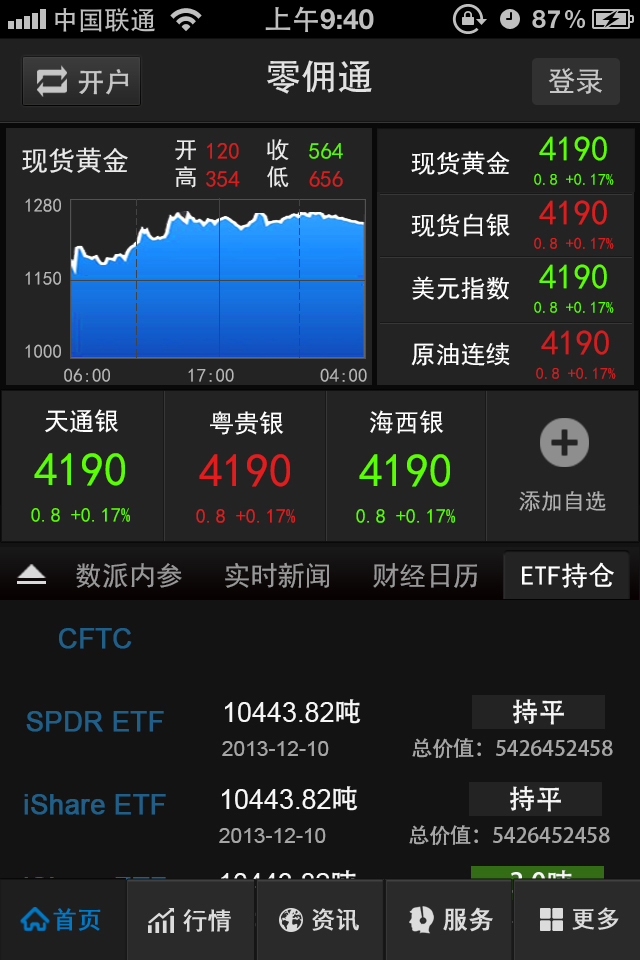Open the 更多 more tab

coord(577,920)
